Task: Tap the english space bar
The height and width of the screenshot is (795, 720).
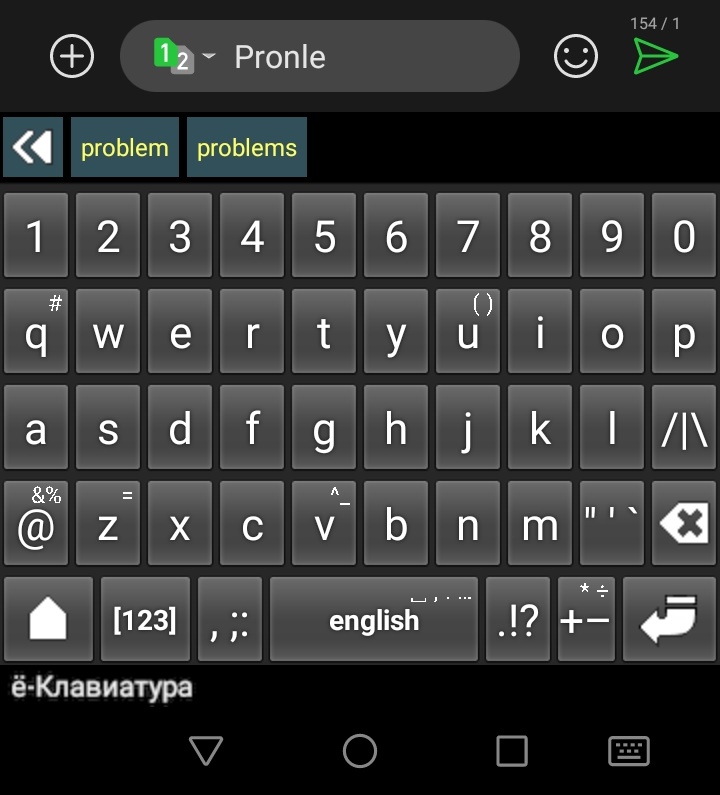Action: pyautogui.click(x=374, y=620)
